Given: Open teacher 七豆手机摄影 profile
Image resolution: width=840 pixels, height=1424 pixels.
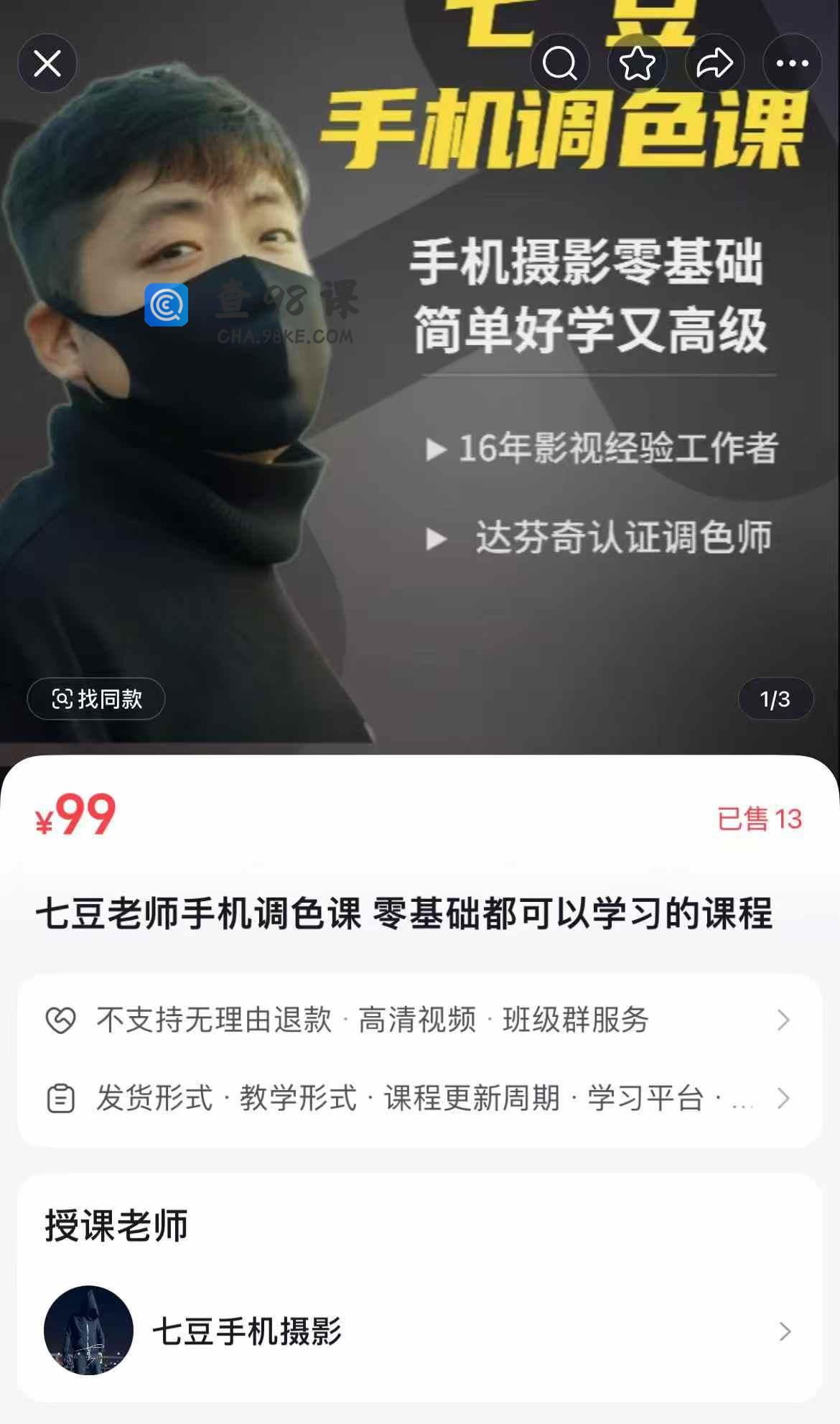Looking at the screenshot, I should point(419,1331).
